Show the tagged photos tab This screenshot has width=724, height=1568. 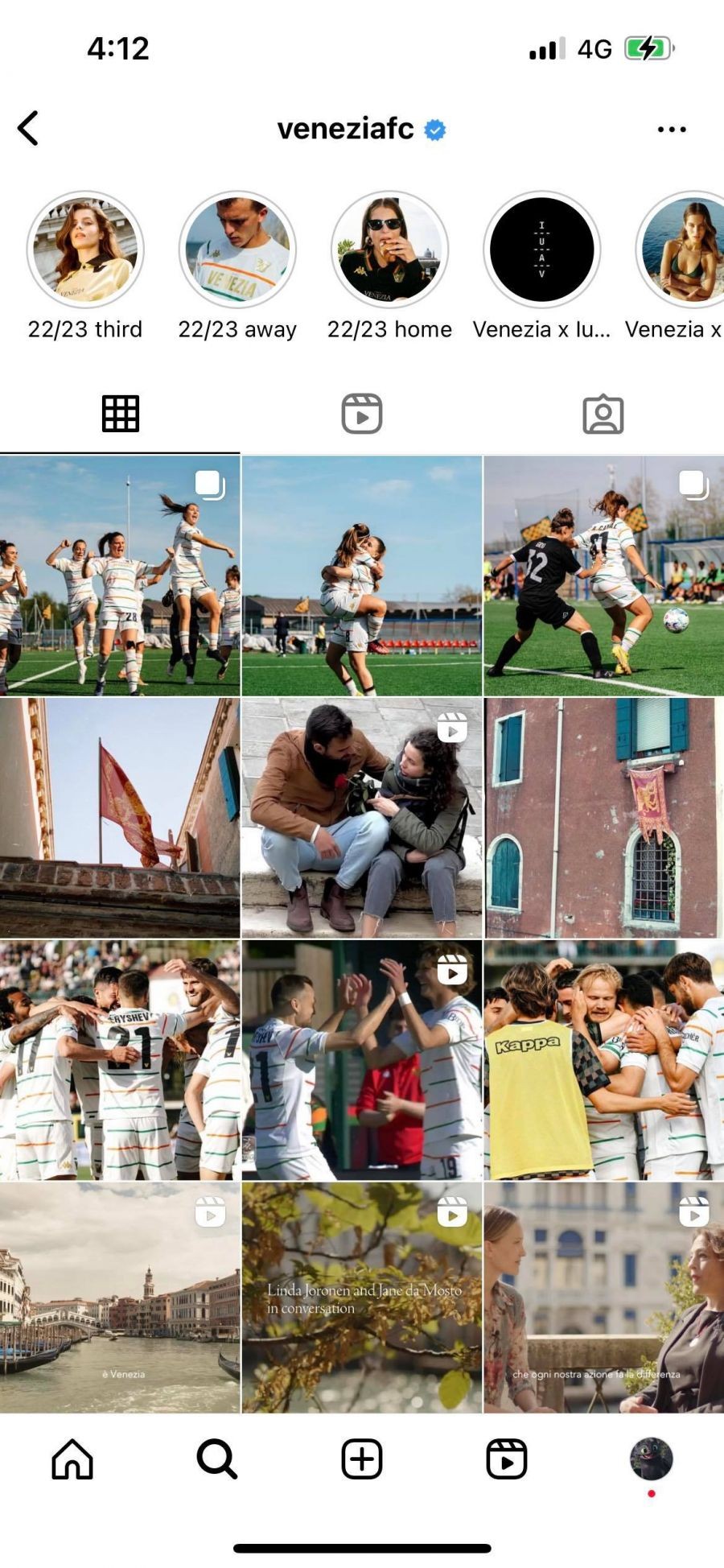coord(603,415)
